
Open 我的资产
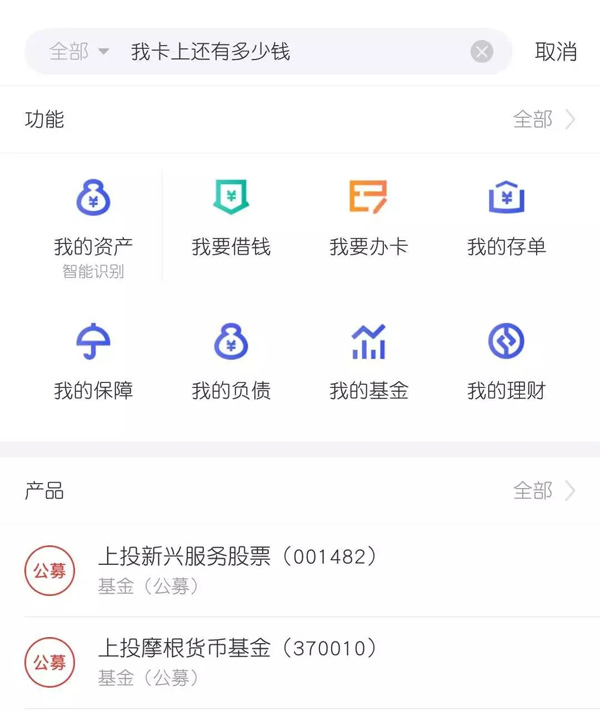coord(93,220)
